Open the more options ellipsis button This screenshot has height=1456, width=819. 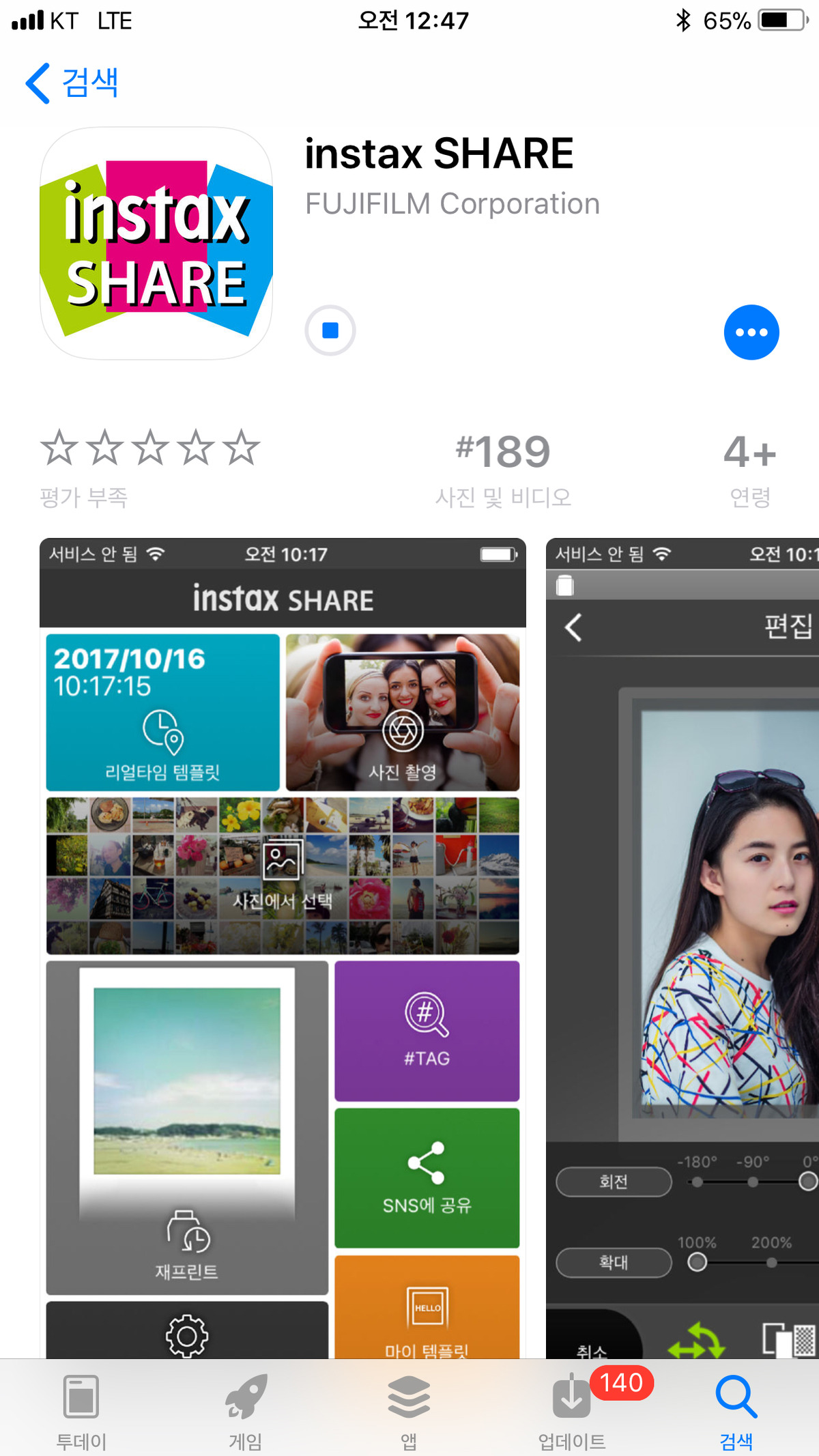(751, 332)
